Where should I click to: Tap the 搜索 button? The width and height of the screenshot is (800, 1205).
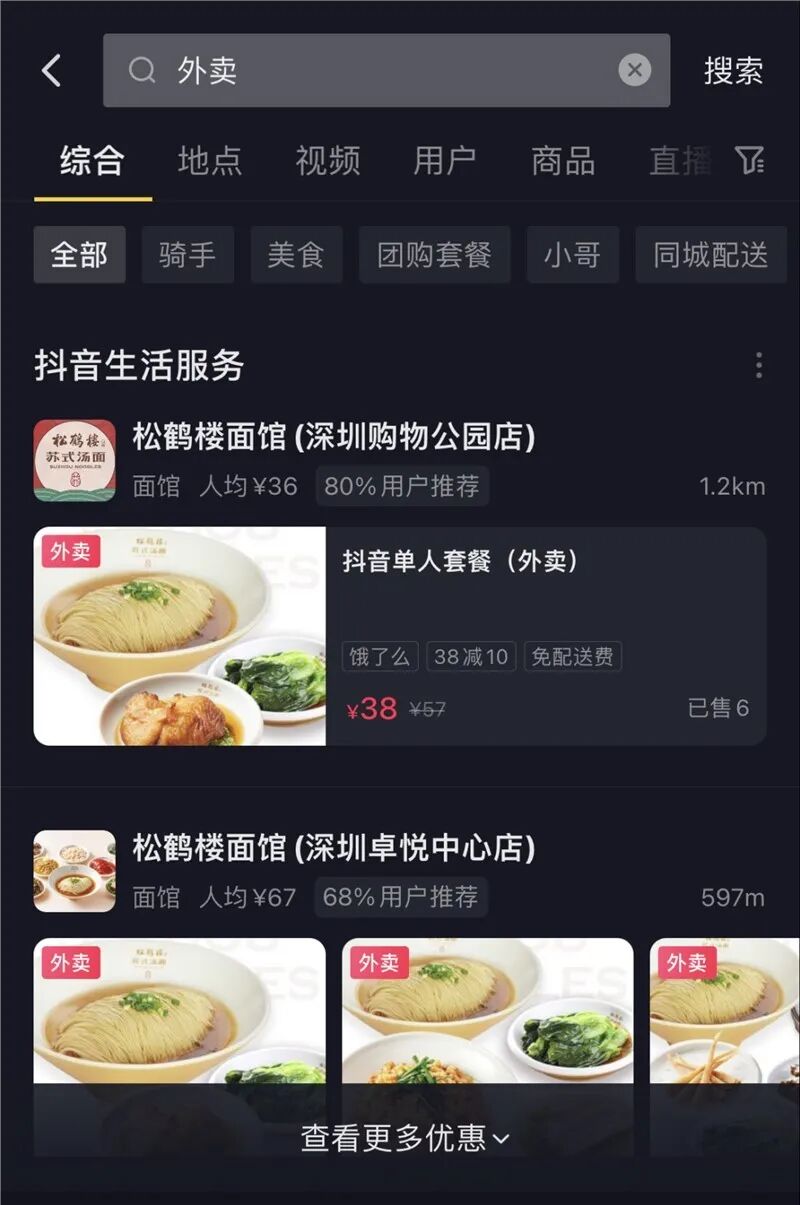pyautogui.click(x=733, y=71)
